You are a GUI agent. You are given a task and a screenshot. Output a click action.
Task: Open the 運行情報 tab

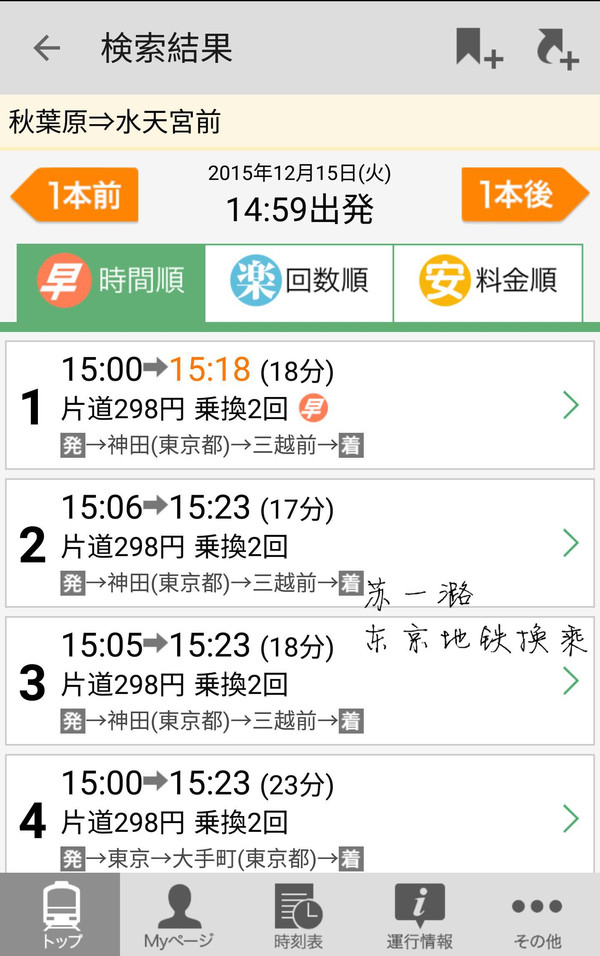click(419, 915)
